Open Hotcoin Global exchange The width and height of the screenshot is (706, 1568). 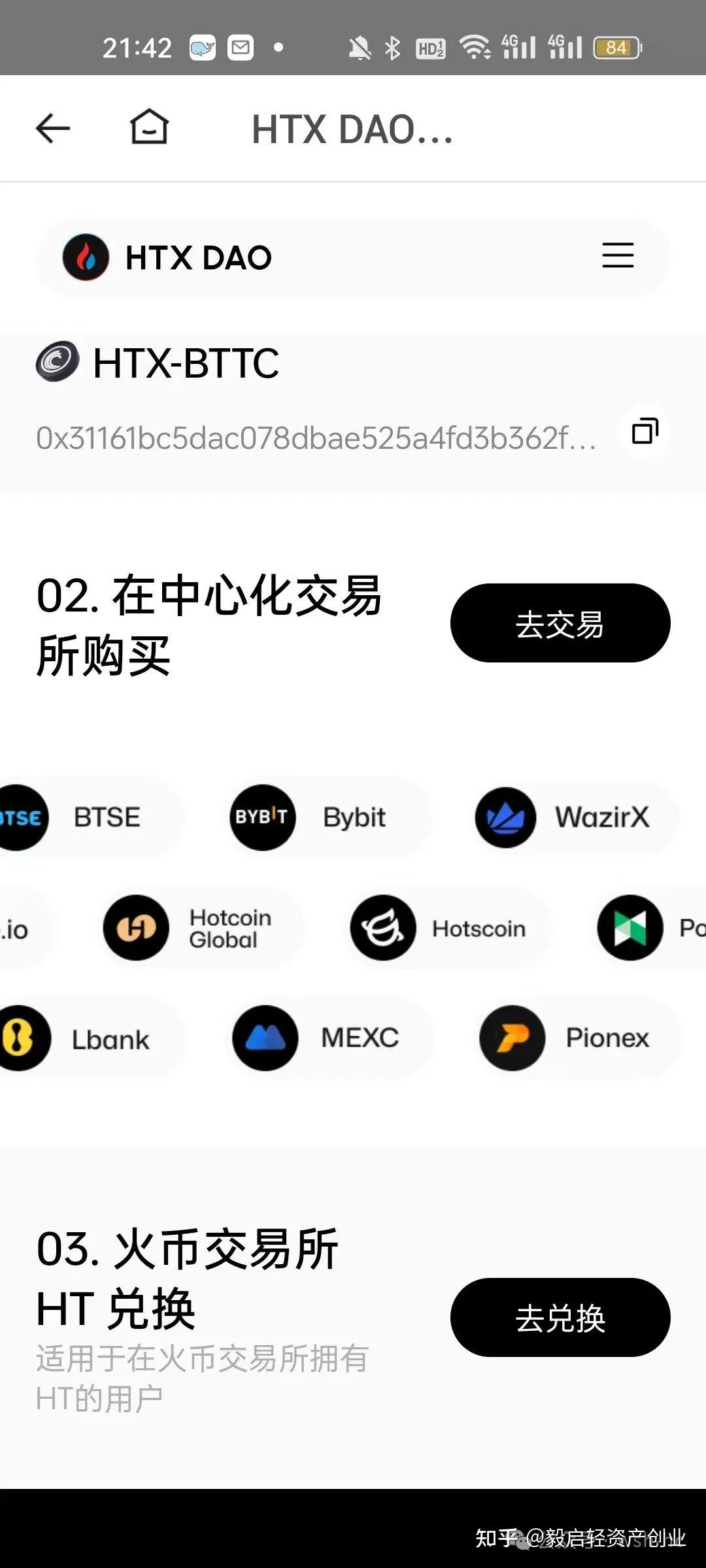tap(203, 928)
